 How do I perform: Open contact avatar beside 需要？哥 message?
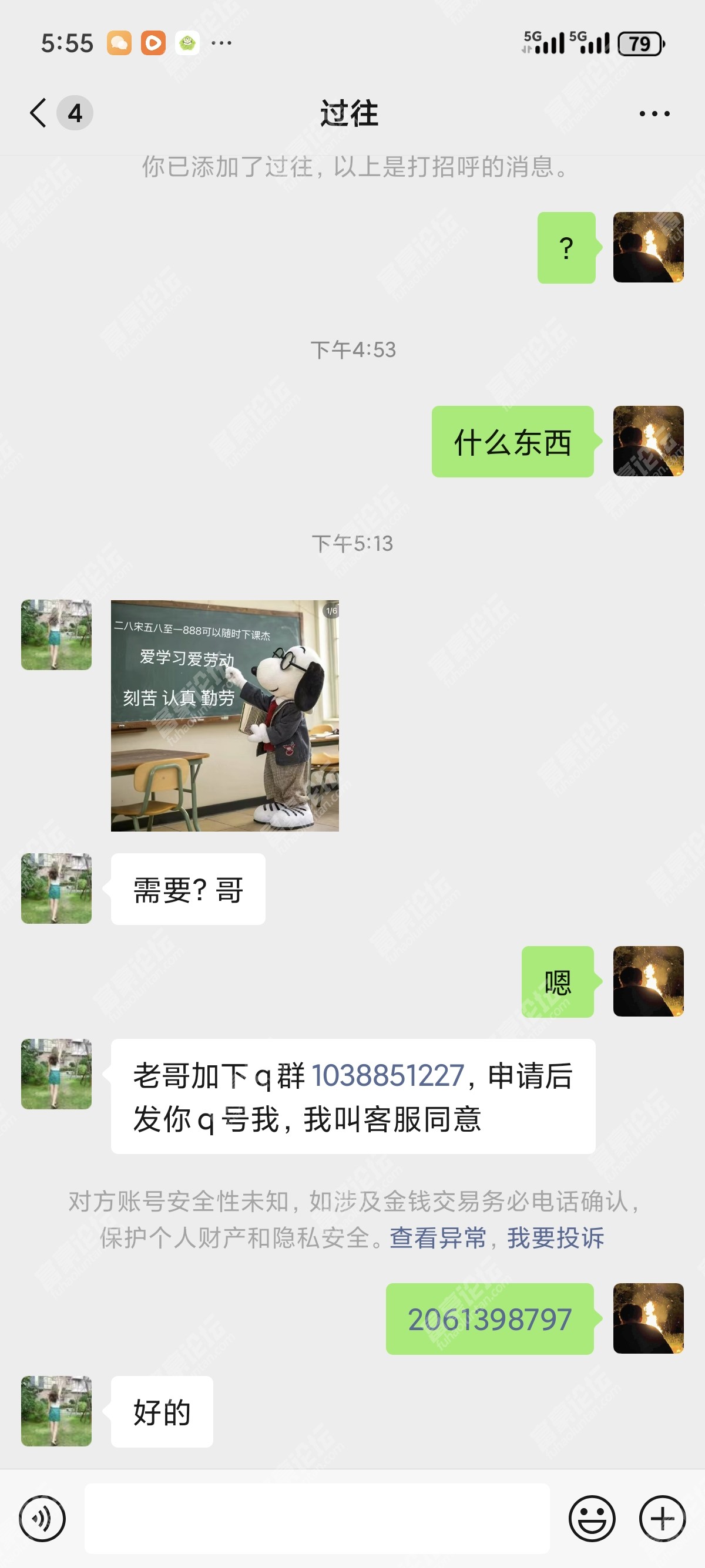(56, 888)
